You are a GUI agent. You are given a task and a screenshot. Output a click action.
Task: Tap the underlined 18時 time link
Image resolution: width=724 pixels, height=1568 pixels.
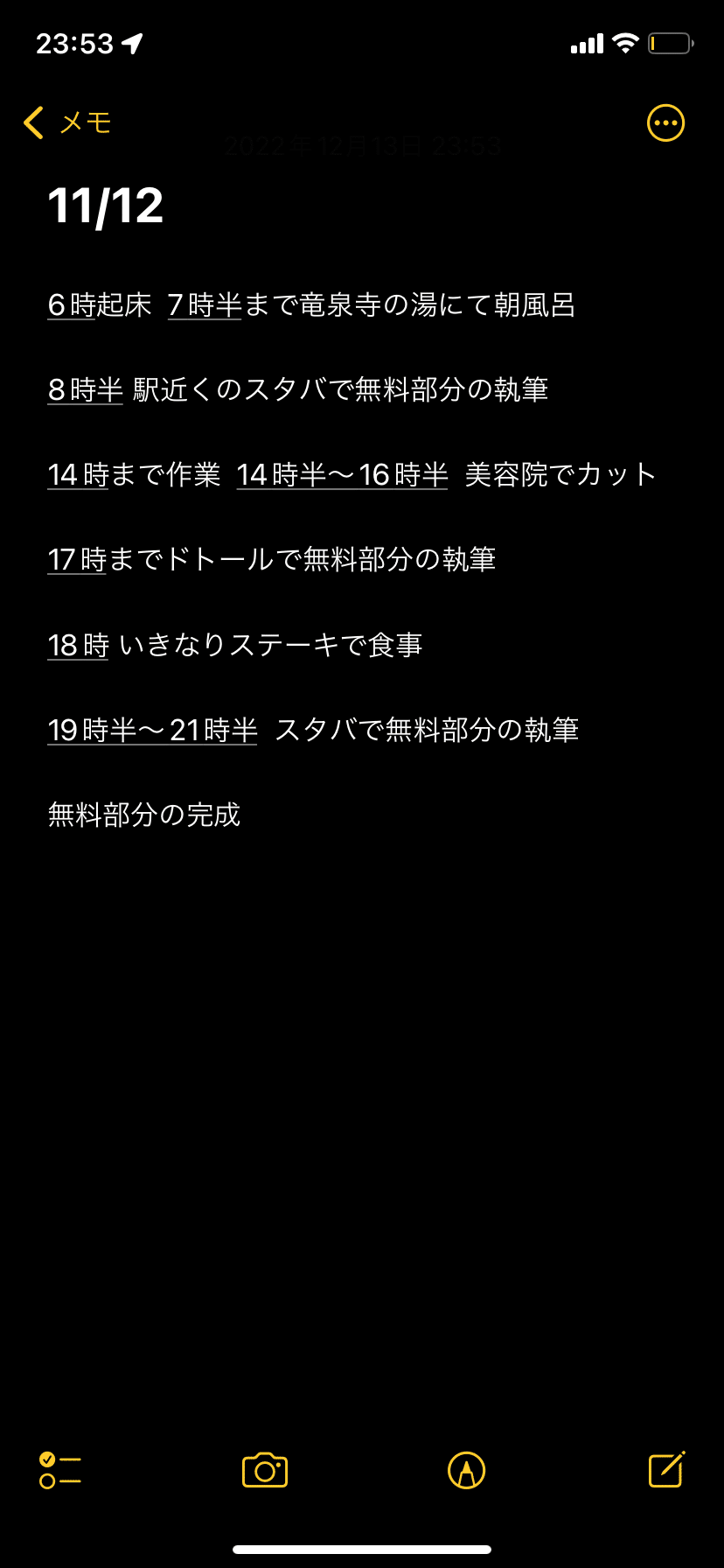(x=78, y=645)
